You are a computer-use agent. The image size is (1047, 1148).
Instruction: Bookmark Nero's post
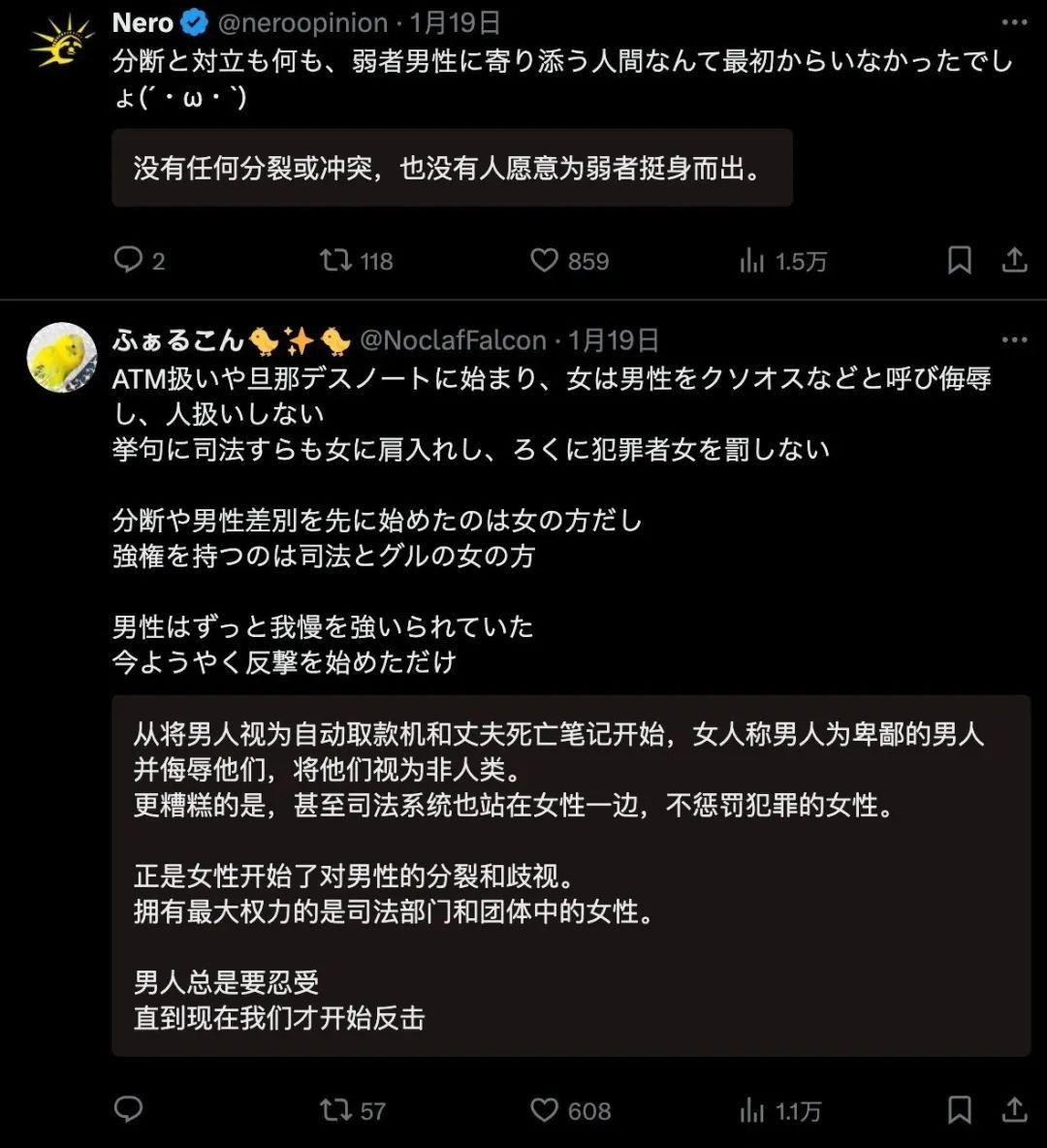pyautogui.click(x=959, y=260)
